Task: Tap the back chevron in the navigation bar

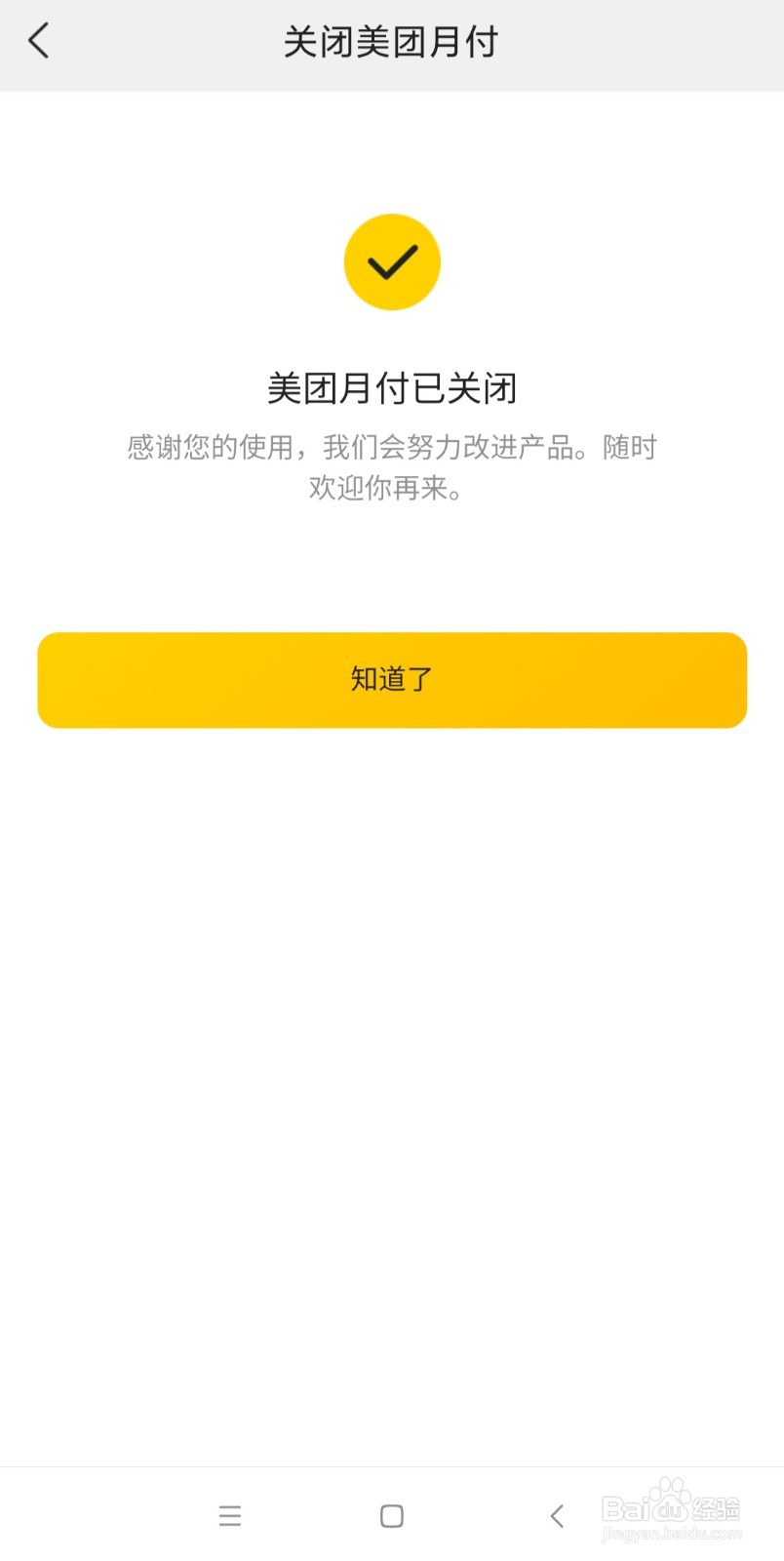Action: [x=557, y=1515]
